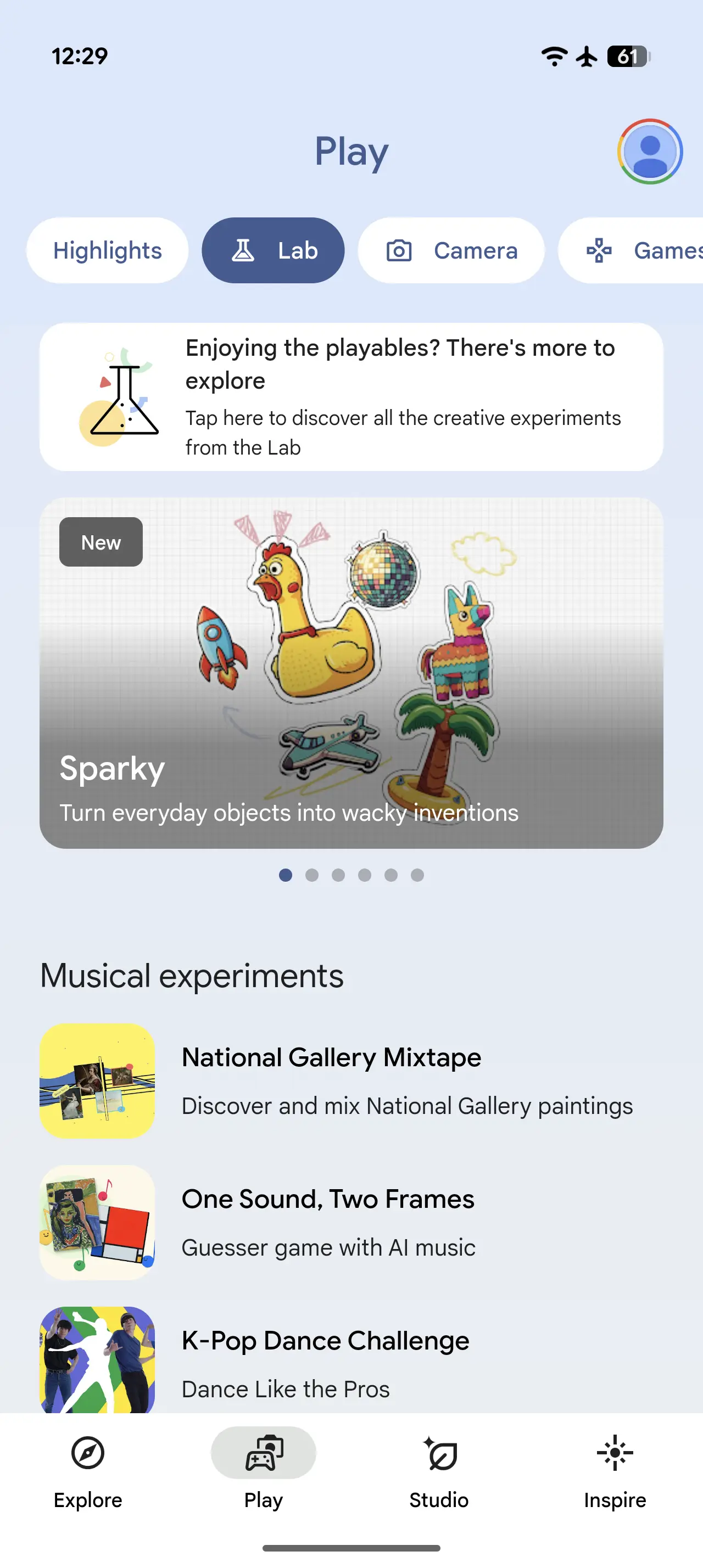703x1568 pixels.
Task: Launch One Sound, Two Frames
Action: coord(351,1222)
